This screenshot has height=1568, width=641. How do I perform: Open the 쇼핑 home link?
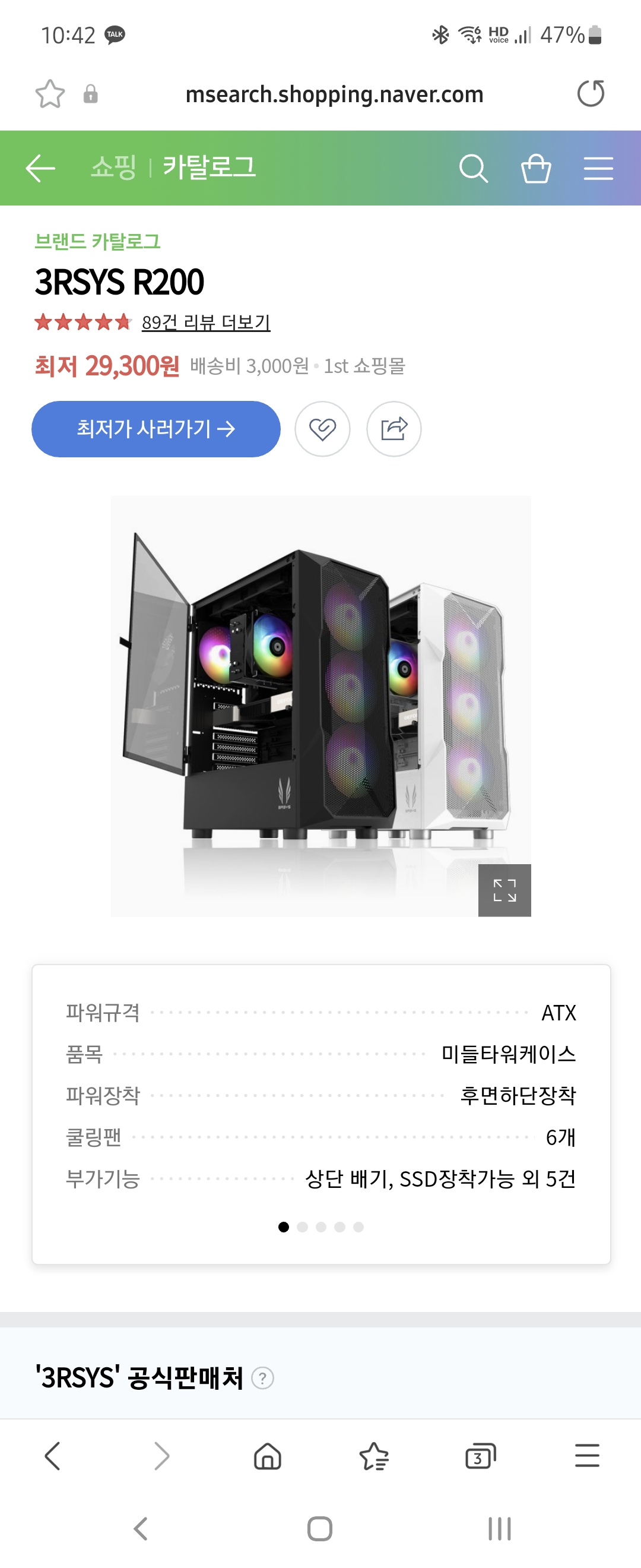(x=113, y=167)
